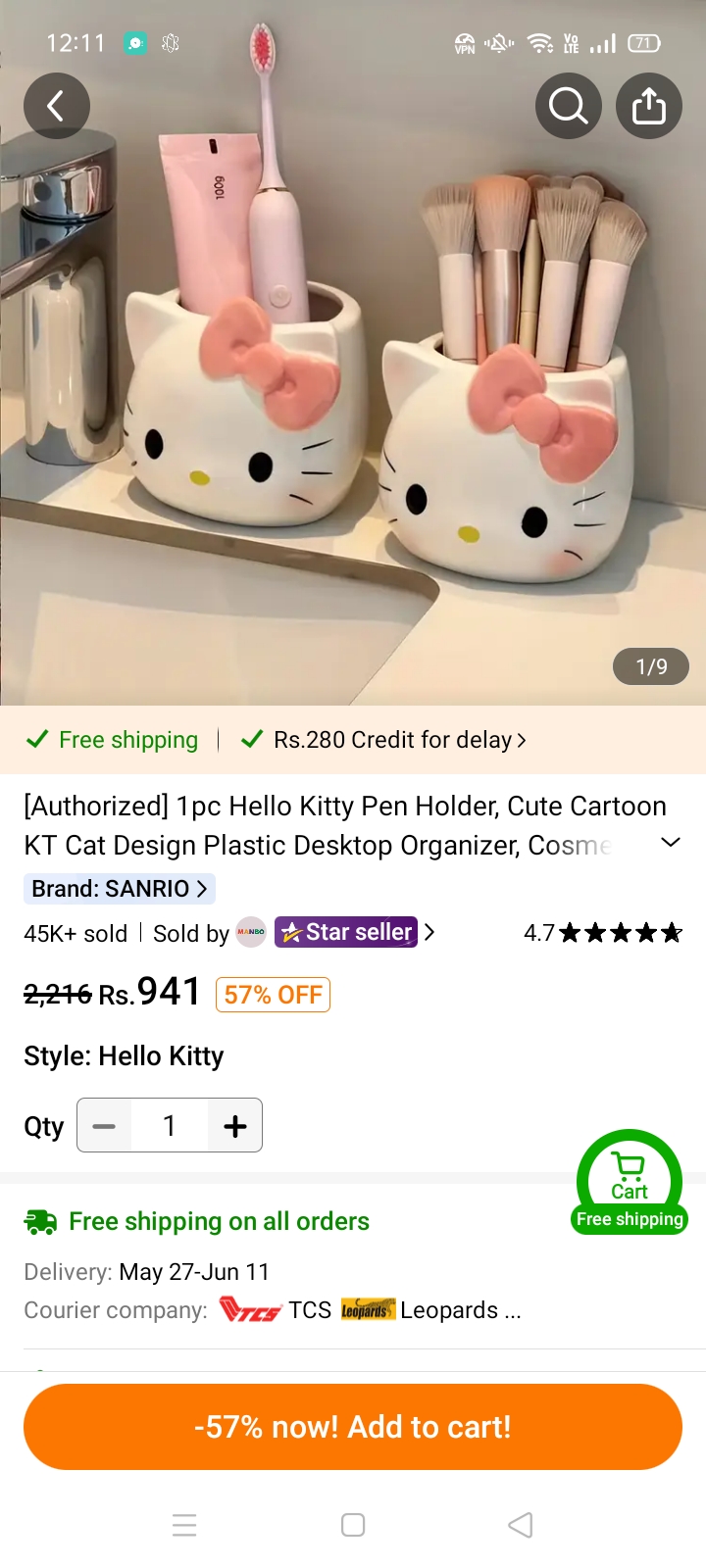The width and height of the screenshot is (706, 1568).
Task: Open the floating Cart button
Action: (x=630, y=1182)
